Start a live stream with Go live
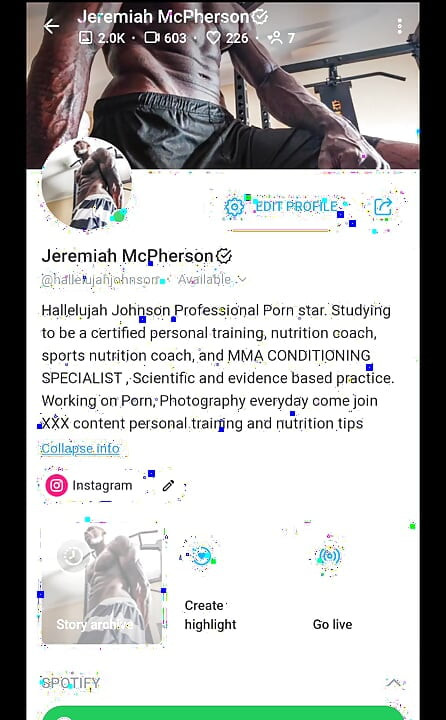The height and width of the screenshot is (720, 446). pos(332,585)
